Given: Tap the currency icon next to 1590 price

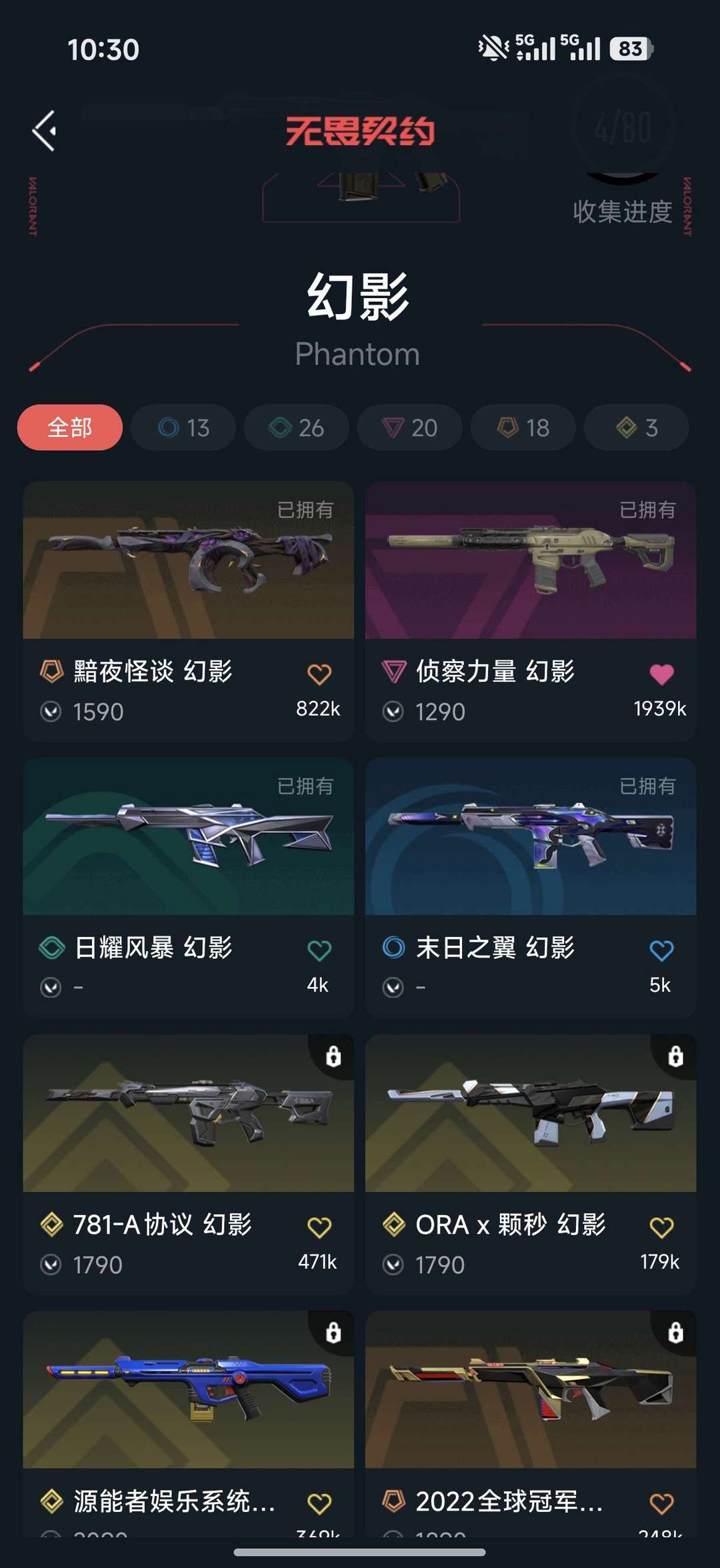Looking at the screenshot, I should pos(50,711).
